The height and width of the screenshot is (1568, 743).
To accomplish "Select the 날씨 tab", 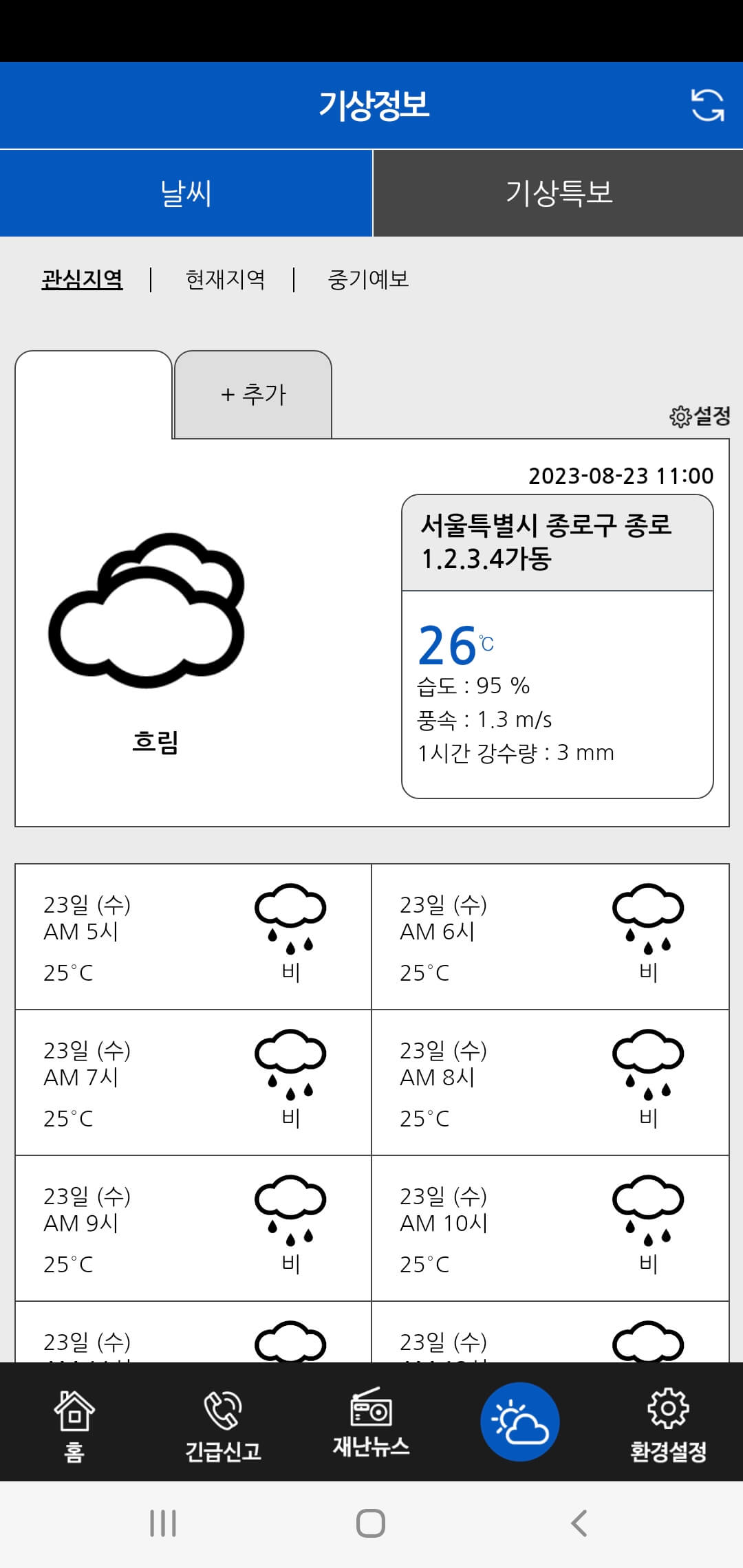I will 186,193.
